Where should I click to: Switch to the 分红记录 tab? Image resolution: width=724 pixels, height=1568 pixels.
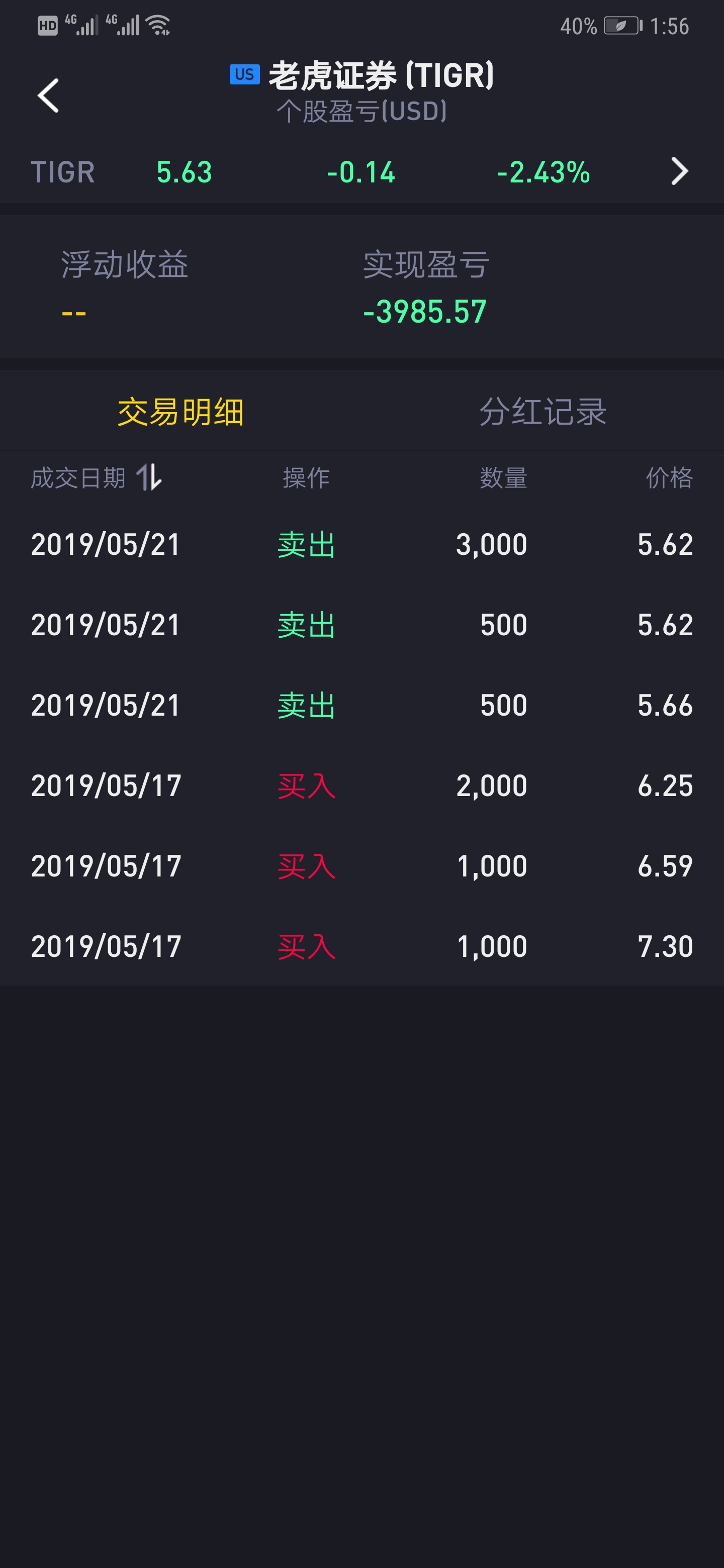pos(542,412)
